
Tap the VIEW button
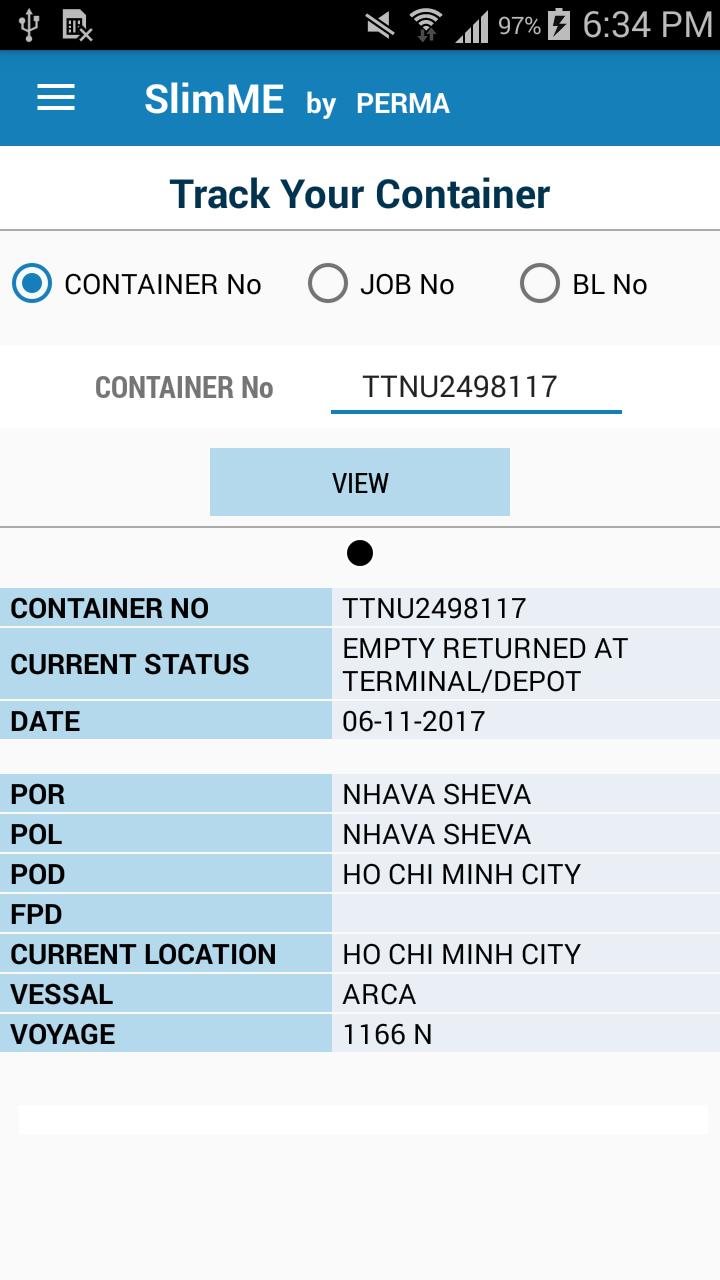360,482
